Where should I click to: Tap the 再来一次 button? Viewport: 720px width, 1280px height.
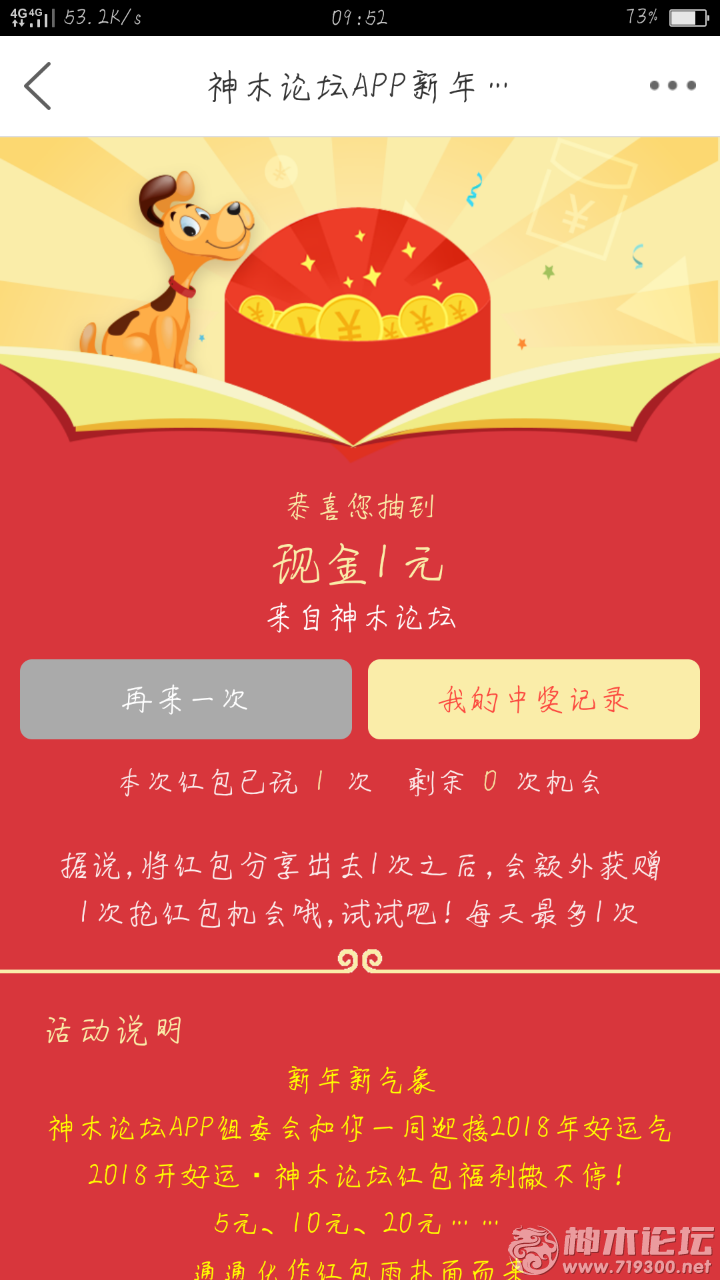186,699
